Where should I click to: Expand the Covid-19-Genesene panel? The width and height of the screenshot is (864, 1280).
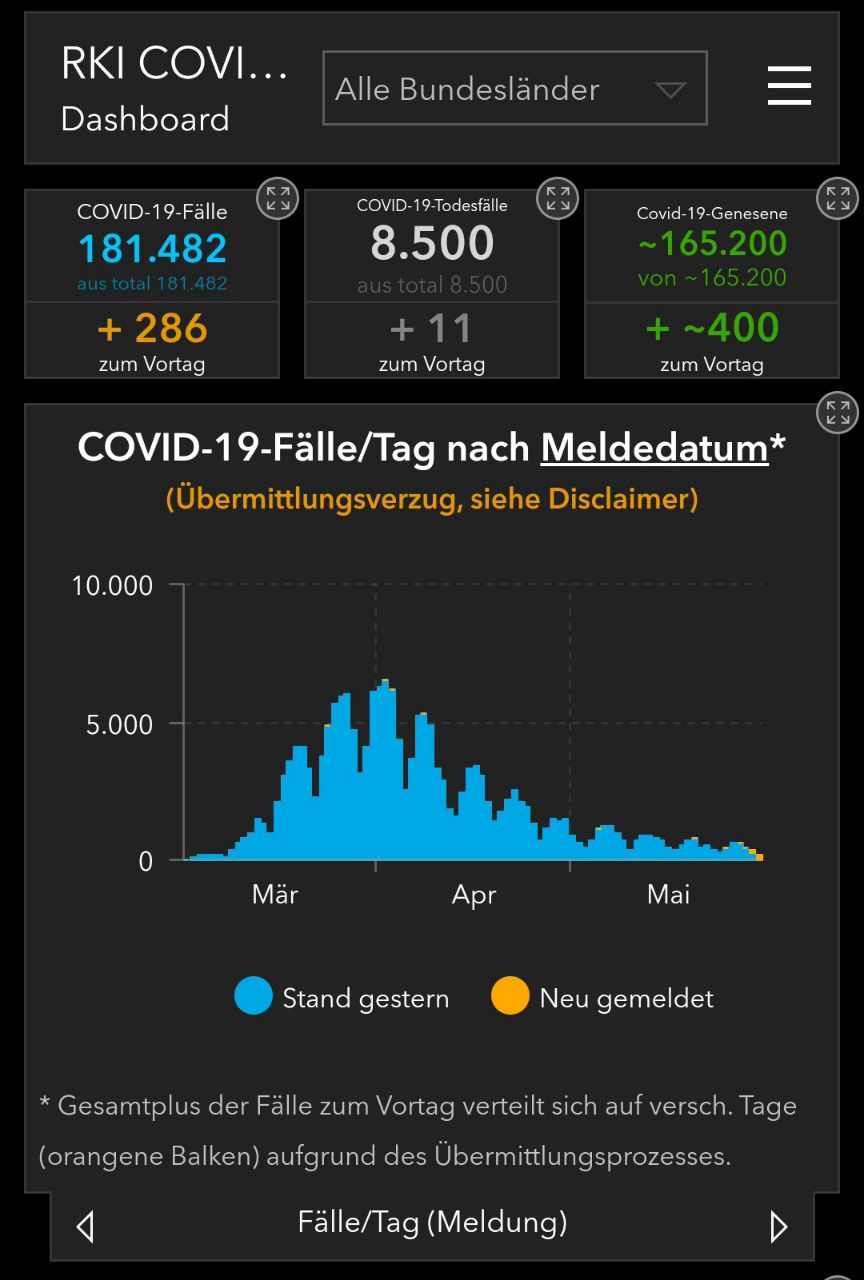pyautogui.click(x=837, y=198)
